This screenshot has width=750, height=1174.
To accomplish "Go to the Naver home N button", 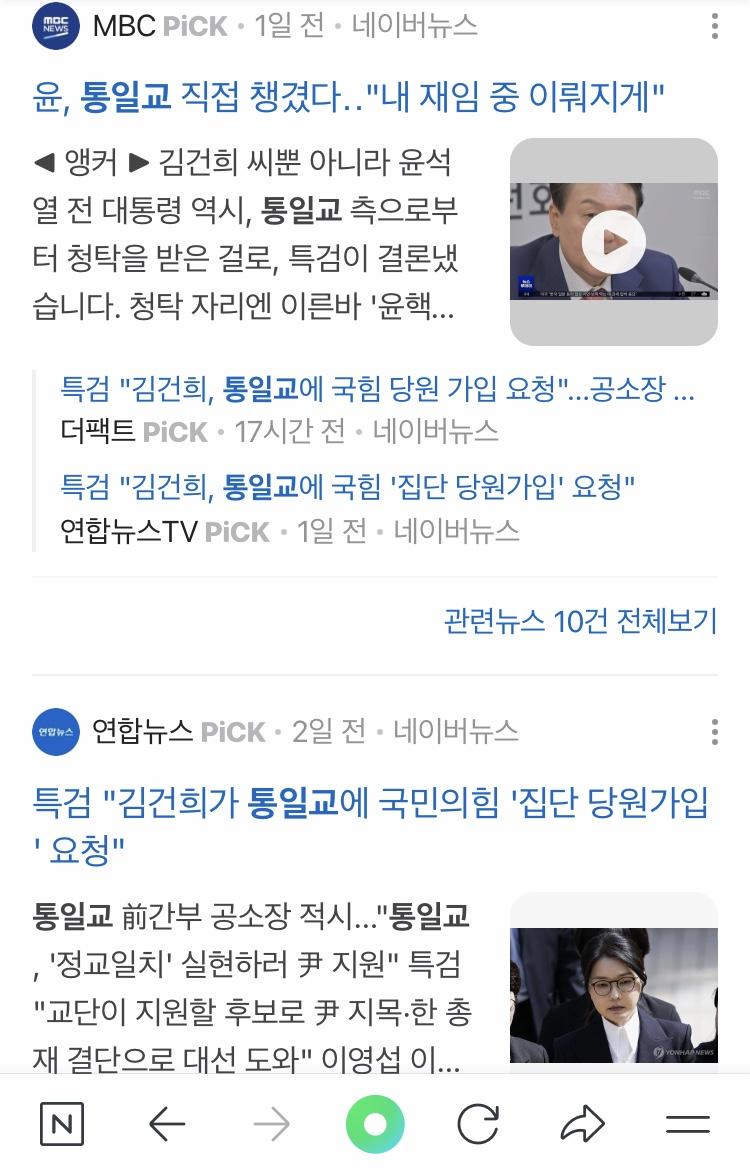I will [x=61, y=1125].
